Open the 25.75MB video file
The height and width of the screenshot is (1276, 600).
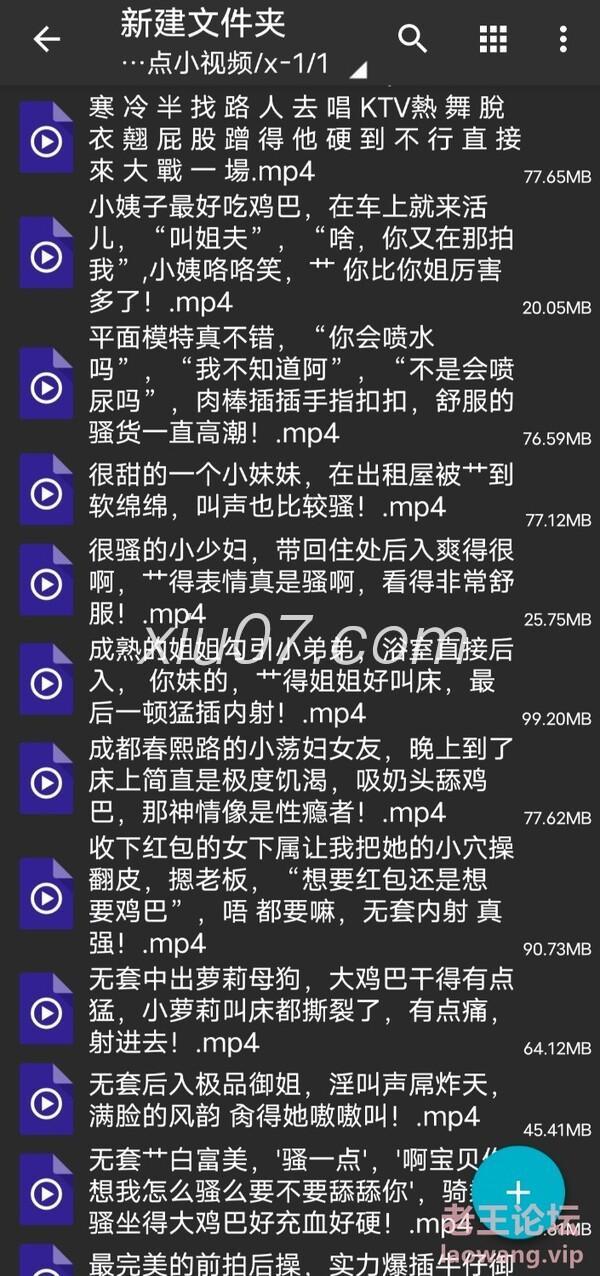tap(300, 582)
